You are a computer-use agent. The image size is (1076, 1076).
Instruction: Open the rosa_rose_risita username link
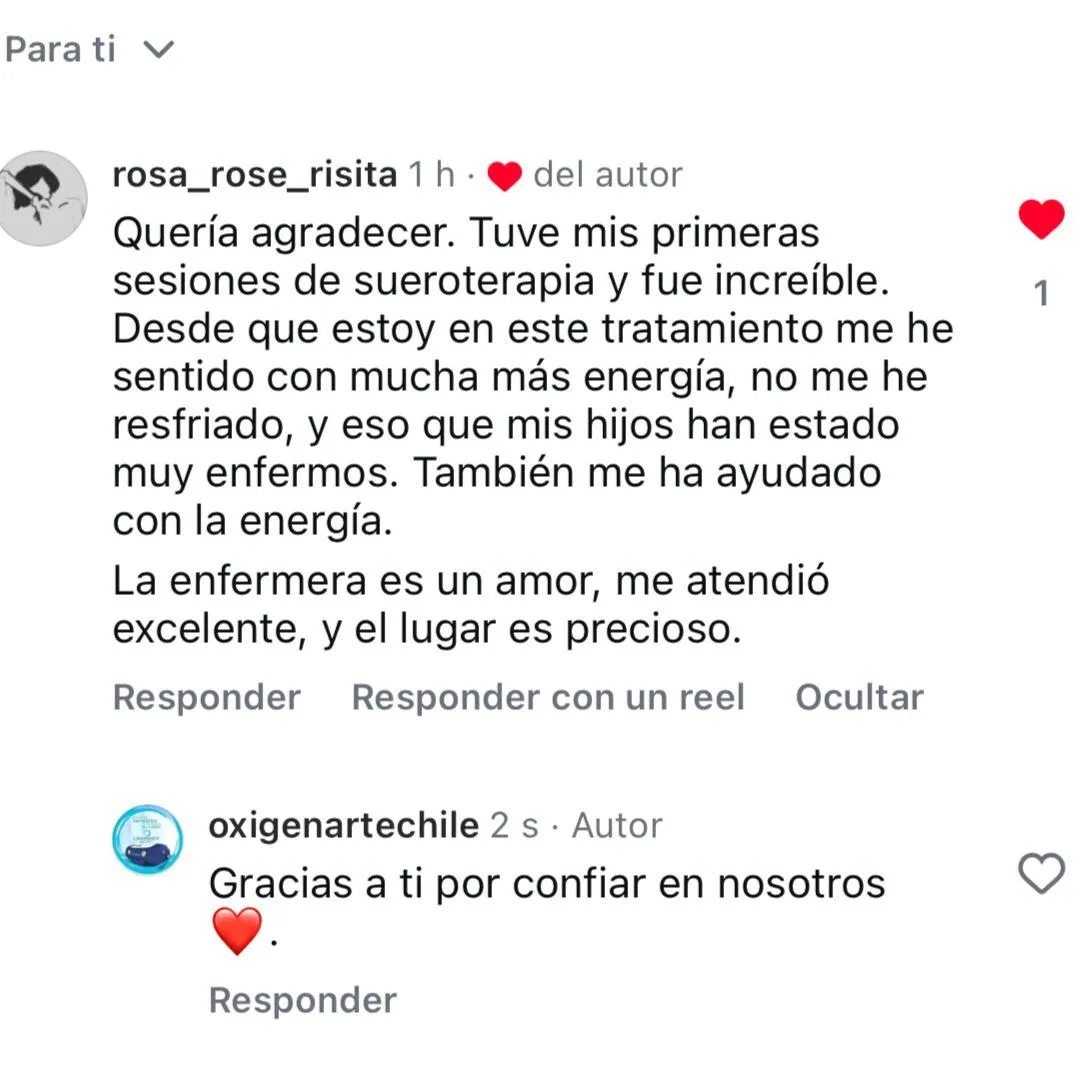point(254,175)
